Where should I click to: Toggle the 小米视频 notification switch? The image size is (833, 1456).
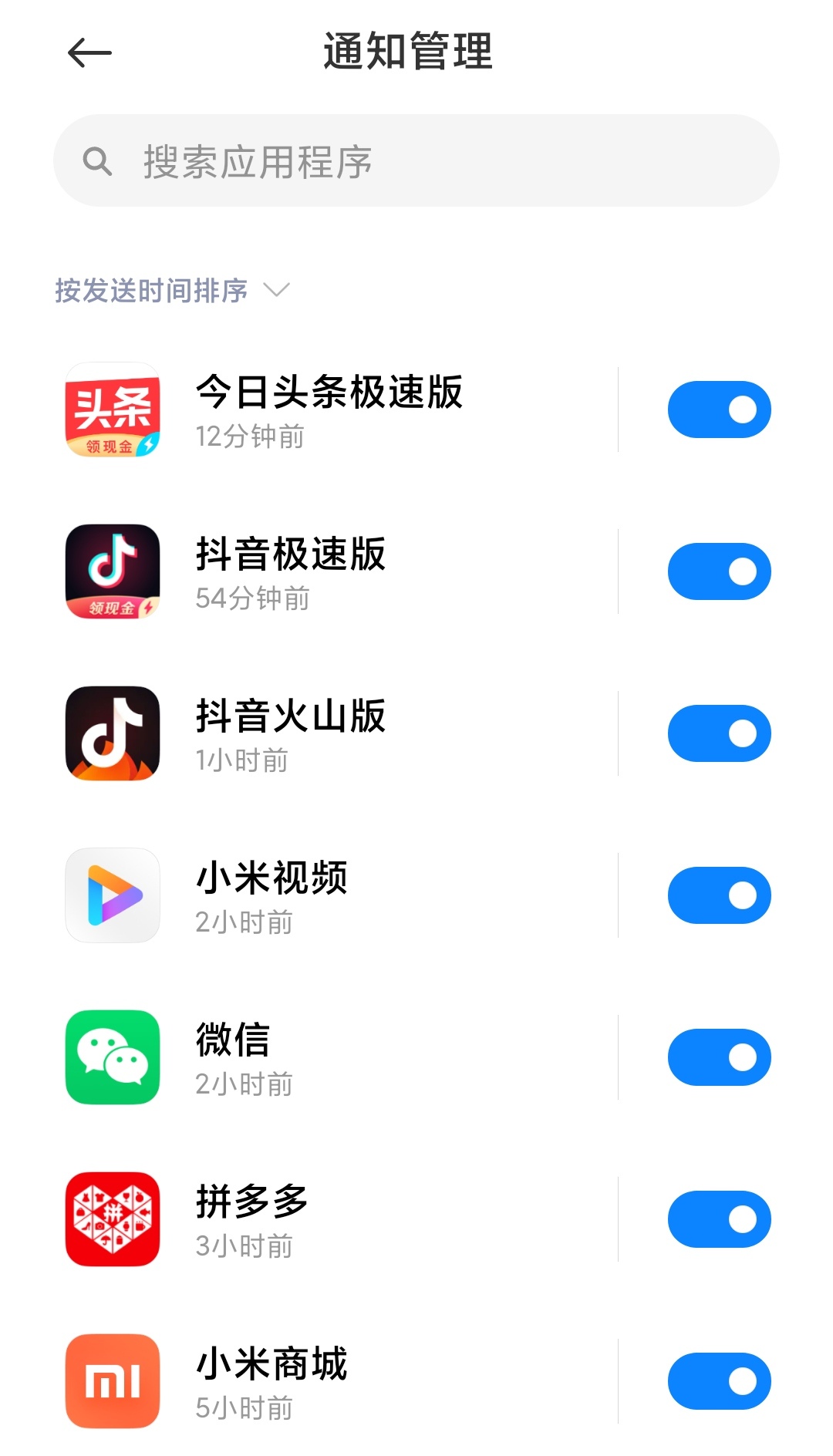(x=719, y=895)
